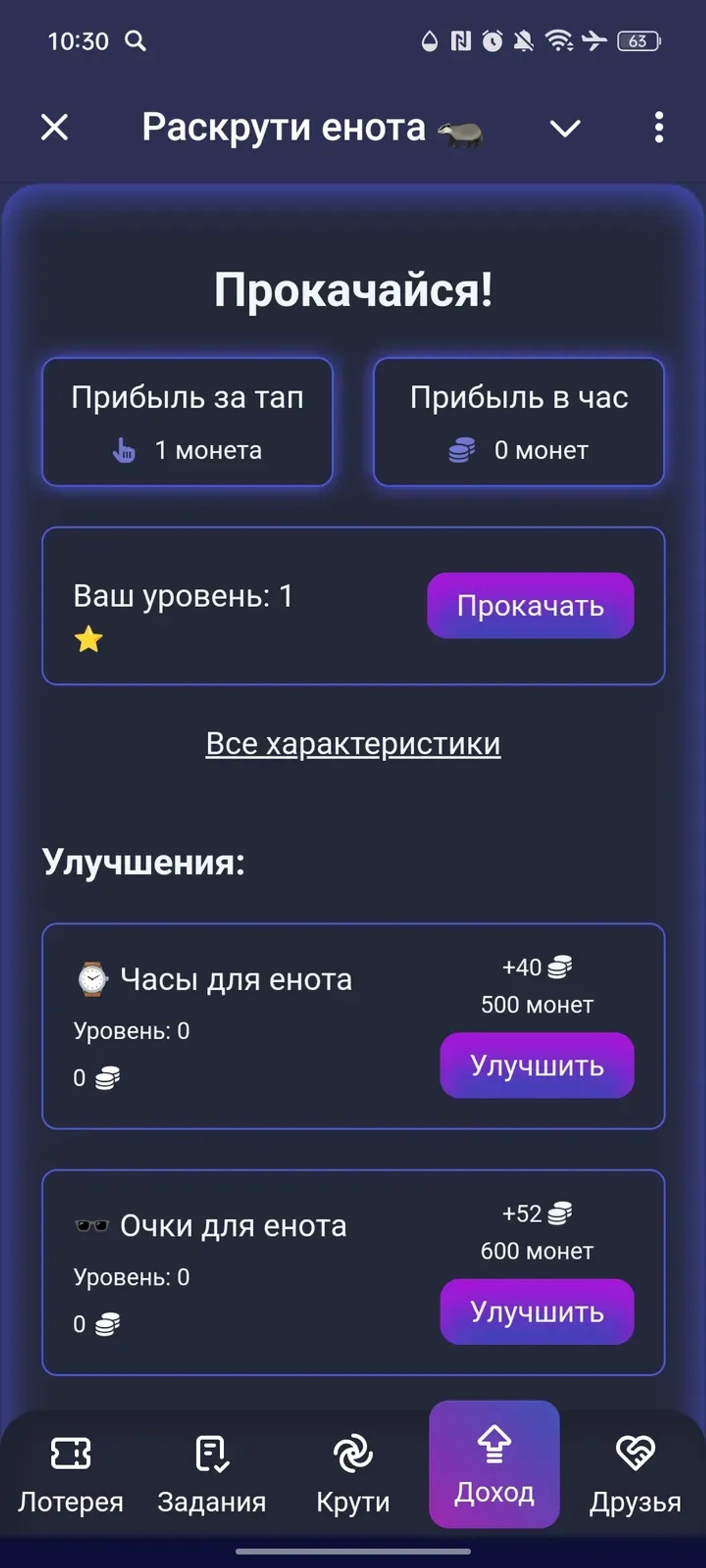Screen dimensions: 706x1568
Task: Open the three-dot overflow menu
Action: click(x=658, y=127)
